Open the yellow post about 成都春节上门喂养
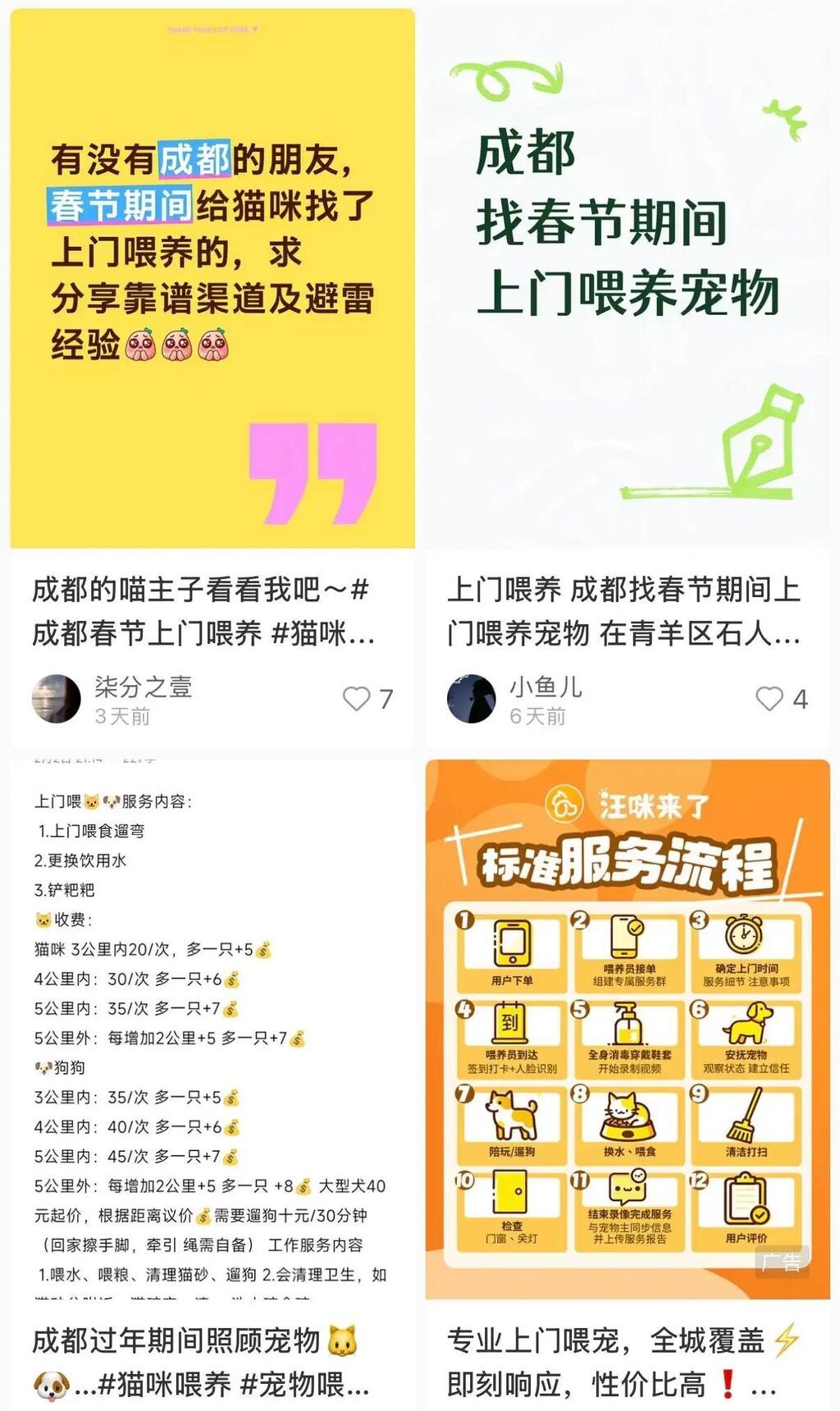The height and width of the screenshot is (1411, 840). pos(212,279)
